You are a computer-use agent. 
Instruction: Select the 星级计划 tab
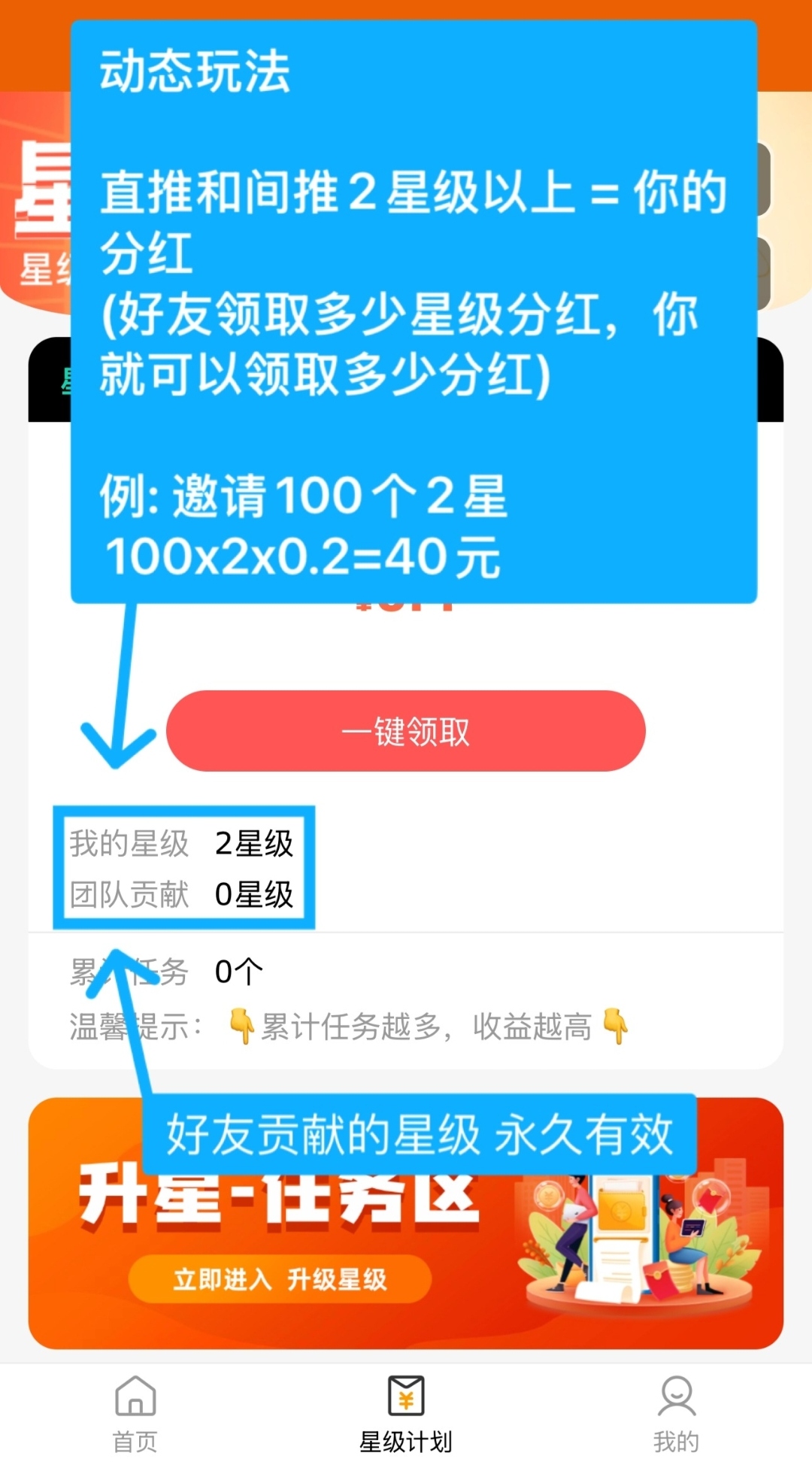406,1414
